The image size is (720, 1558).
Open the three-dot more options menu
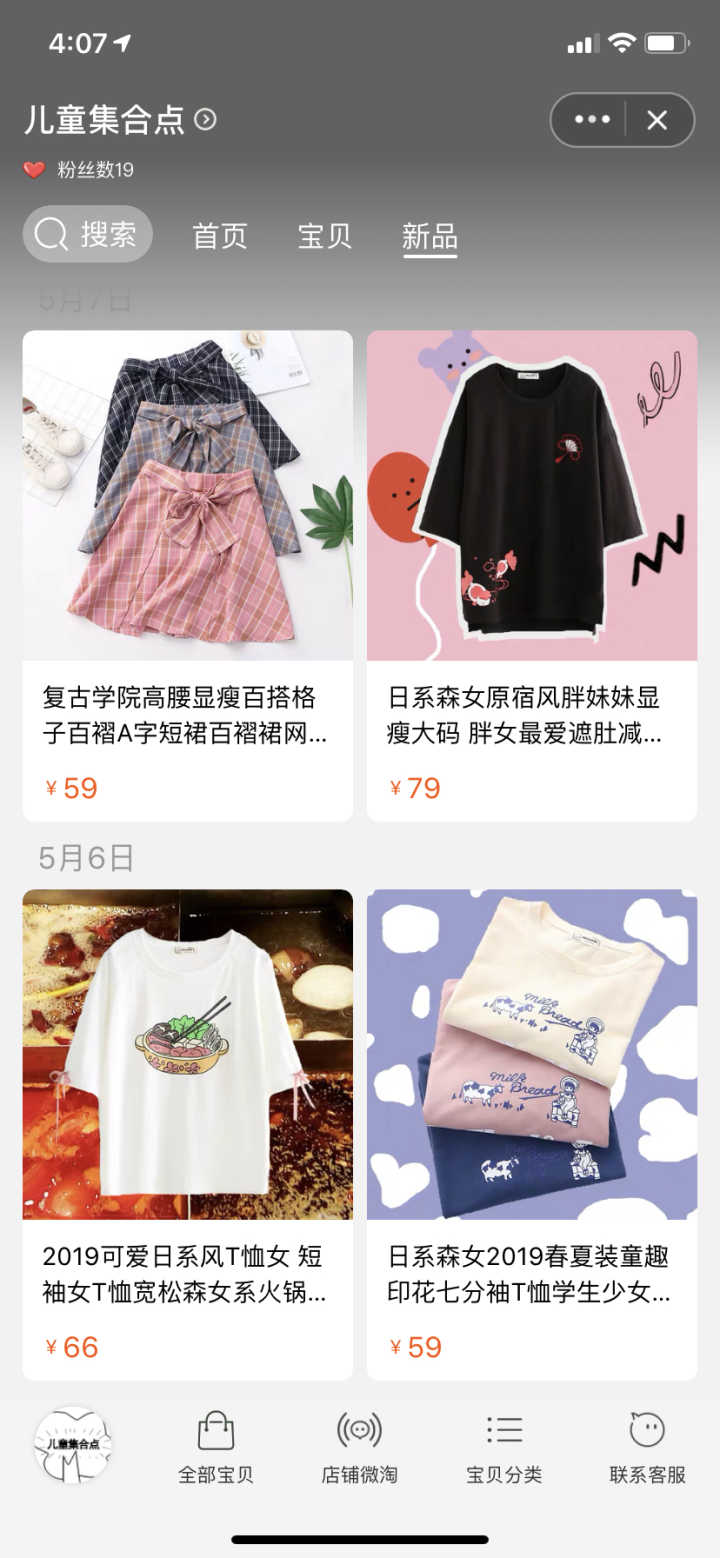click(591, 120)
